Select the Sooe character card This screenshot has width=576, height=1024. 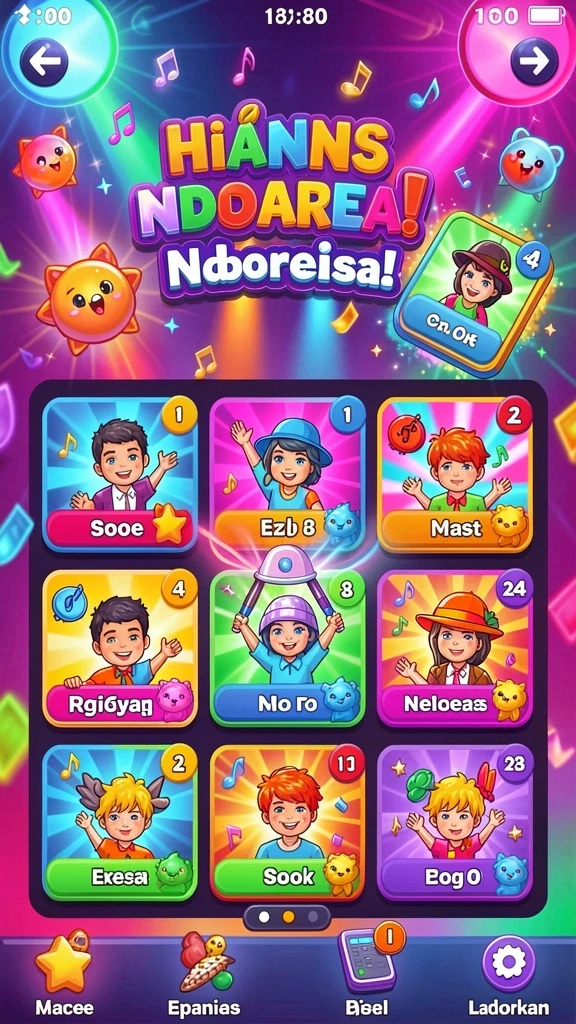(x=120, y=475)
